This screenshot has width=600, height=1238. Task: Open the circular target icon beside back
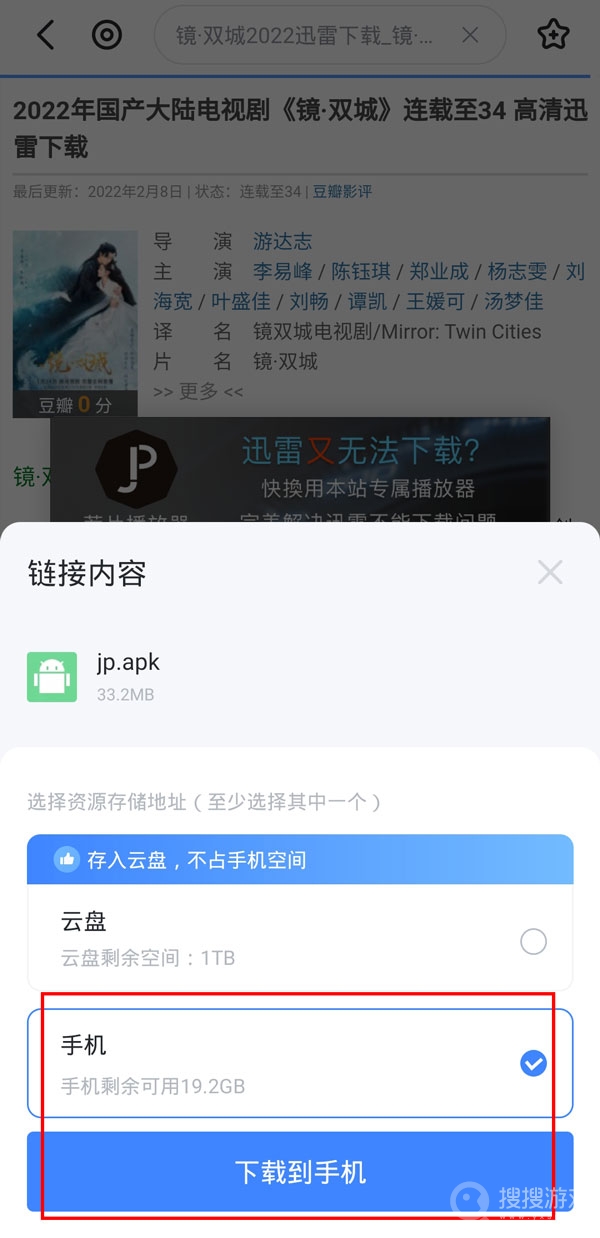(x=106, y=36)
